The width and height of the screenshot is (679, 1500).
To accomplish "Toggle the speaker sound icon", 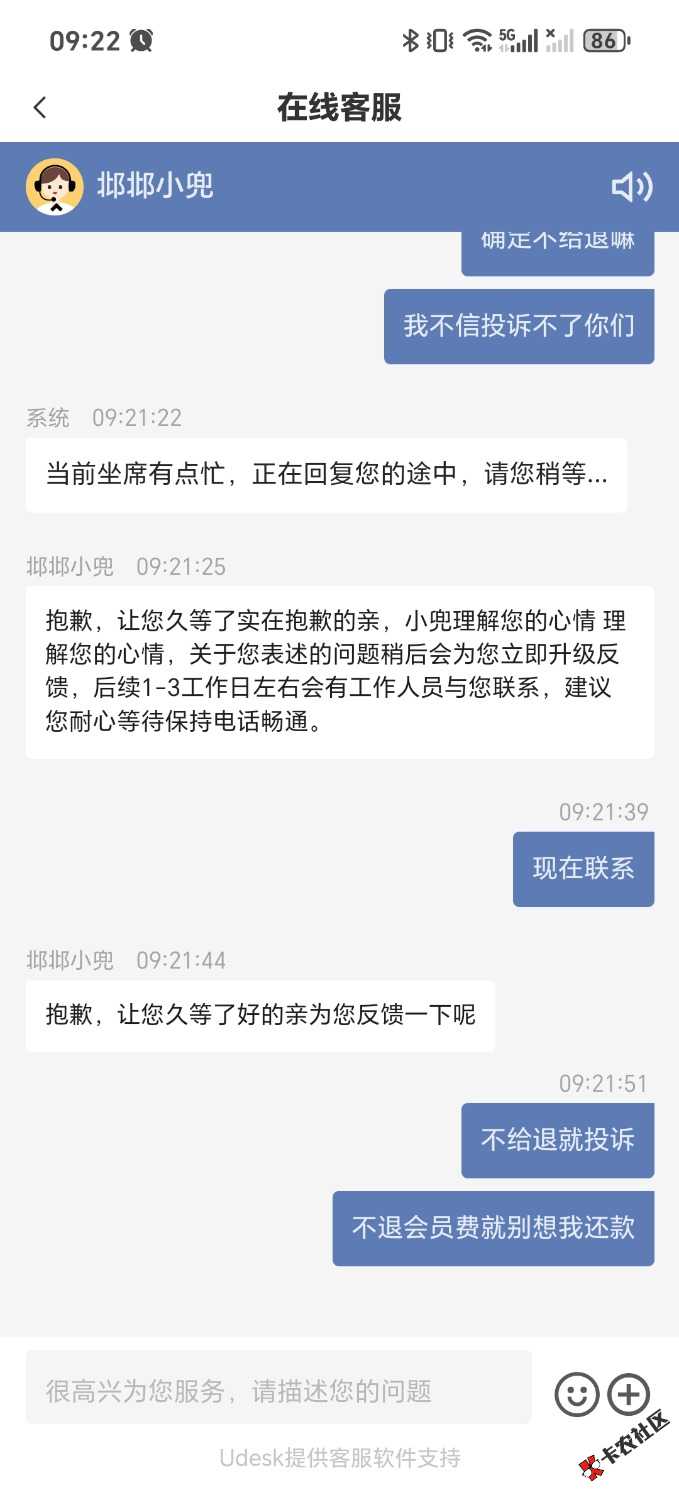I will (631, 187).
